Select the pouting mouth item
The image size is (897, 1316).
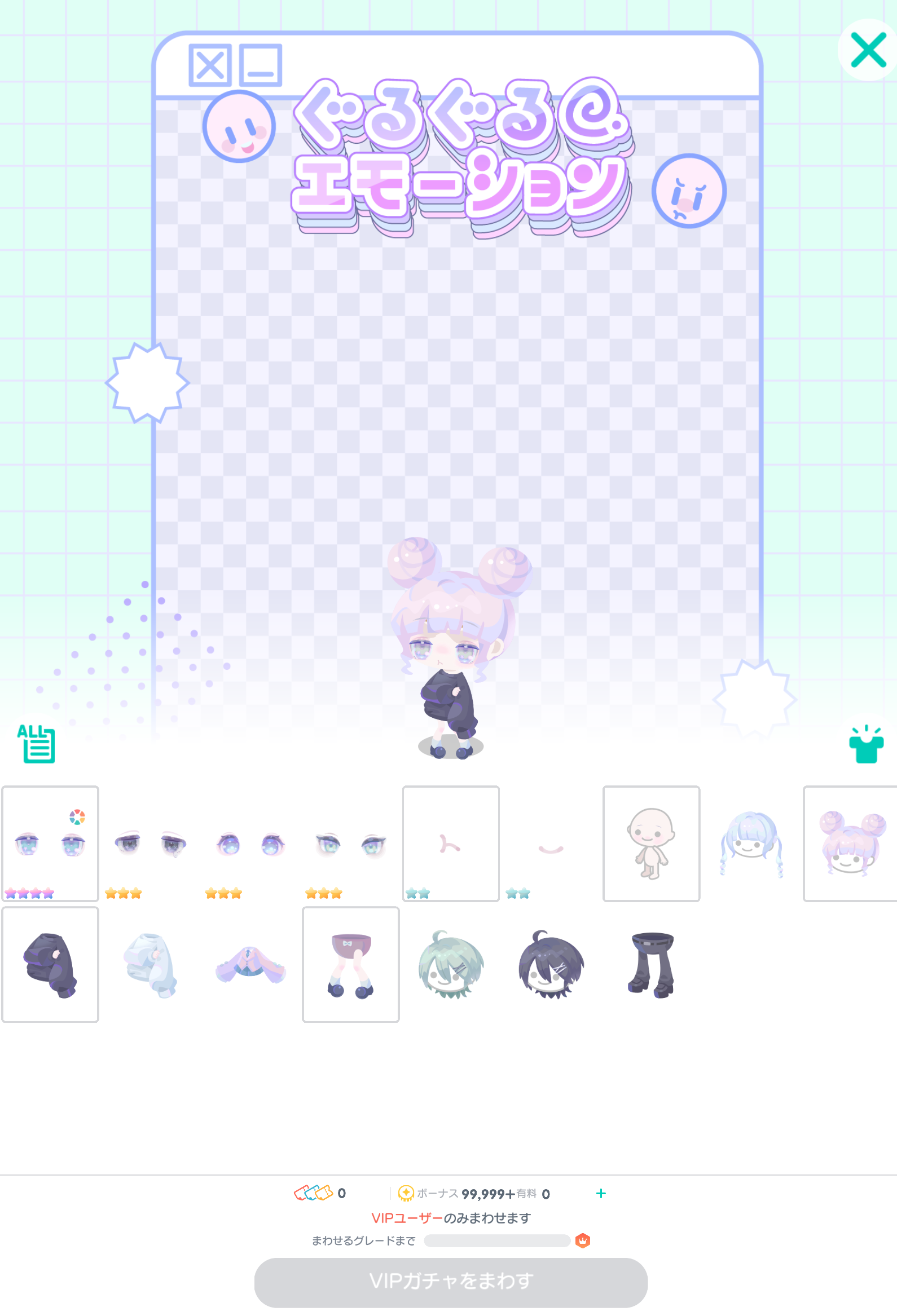[451, 843]
